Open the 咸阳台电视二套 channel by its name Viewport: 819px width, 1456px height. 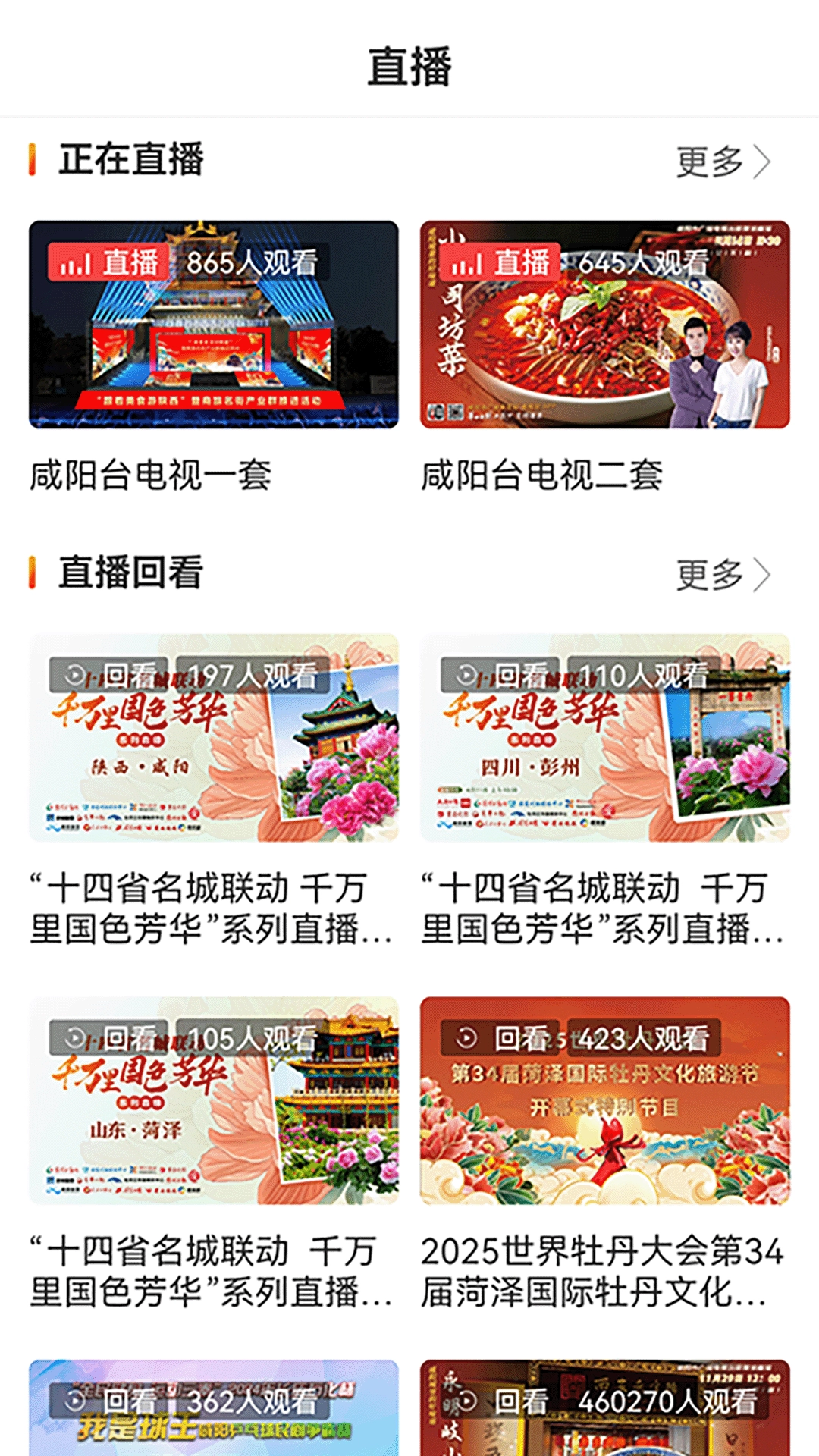(542, 474)
